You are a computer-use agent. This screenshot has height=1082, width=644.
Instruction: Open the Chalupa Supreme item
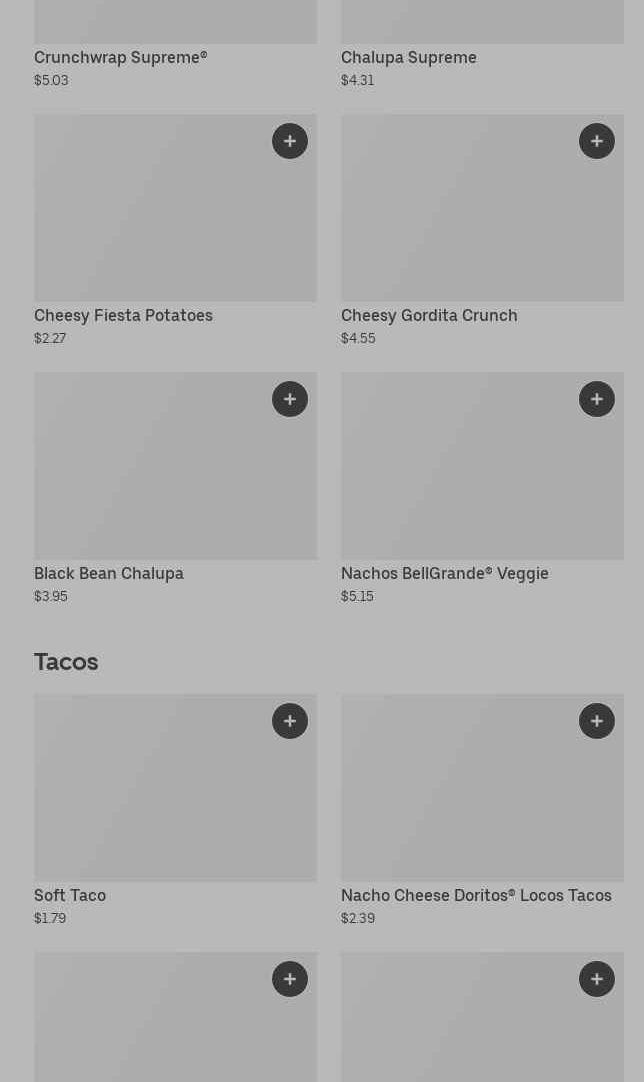click(409, 57)
